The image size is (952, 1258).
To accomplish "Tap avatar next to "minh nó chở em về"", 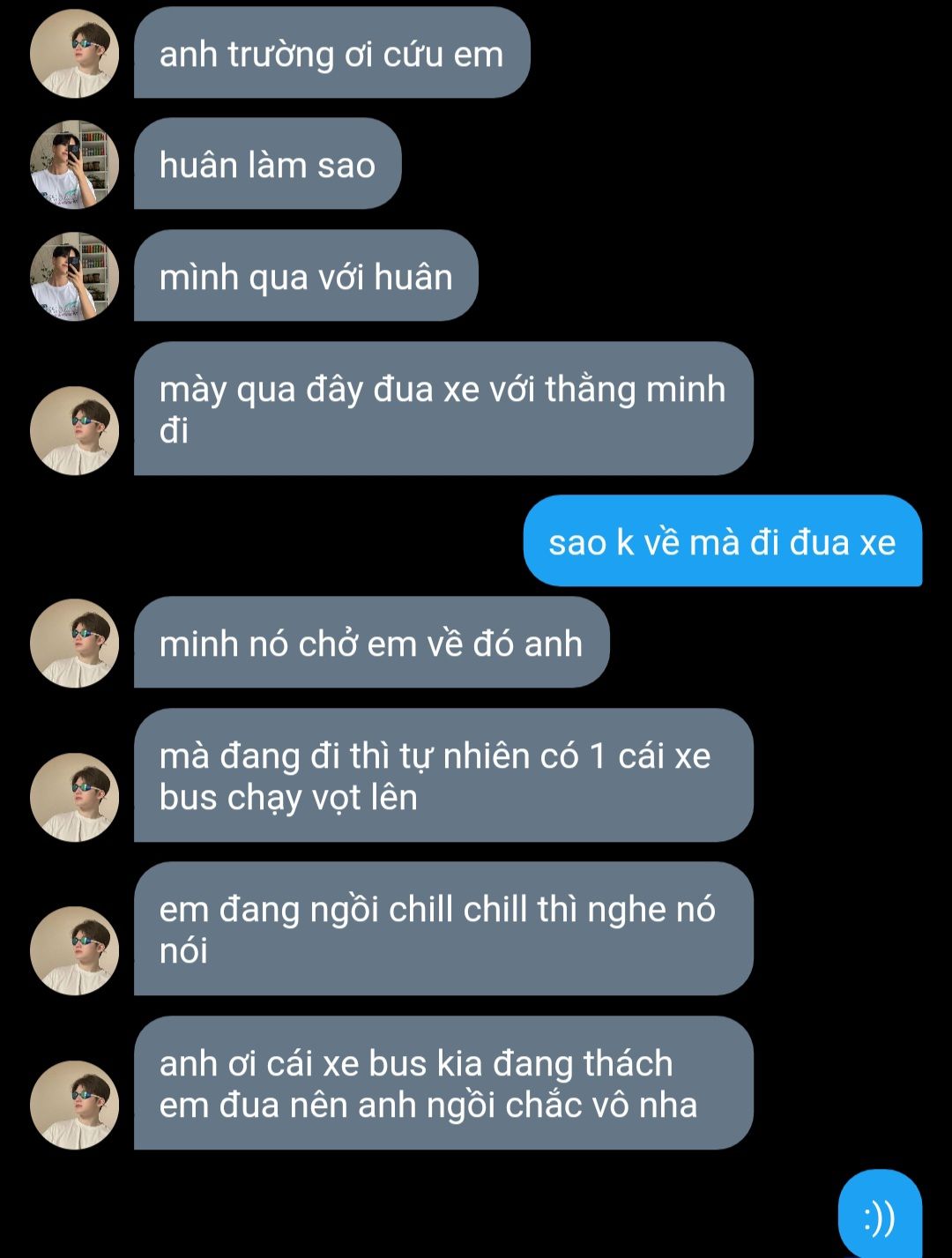I will click(74, 644).
